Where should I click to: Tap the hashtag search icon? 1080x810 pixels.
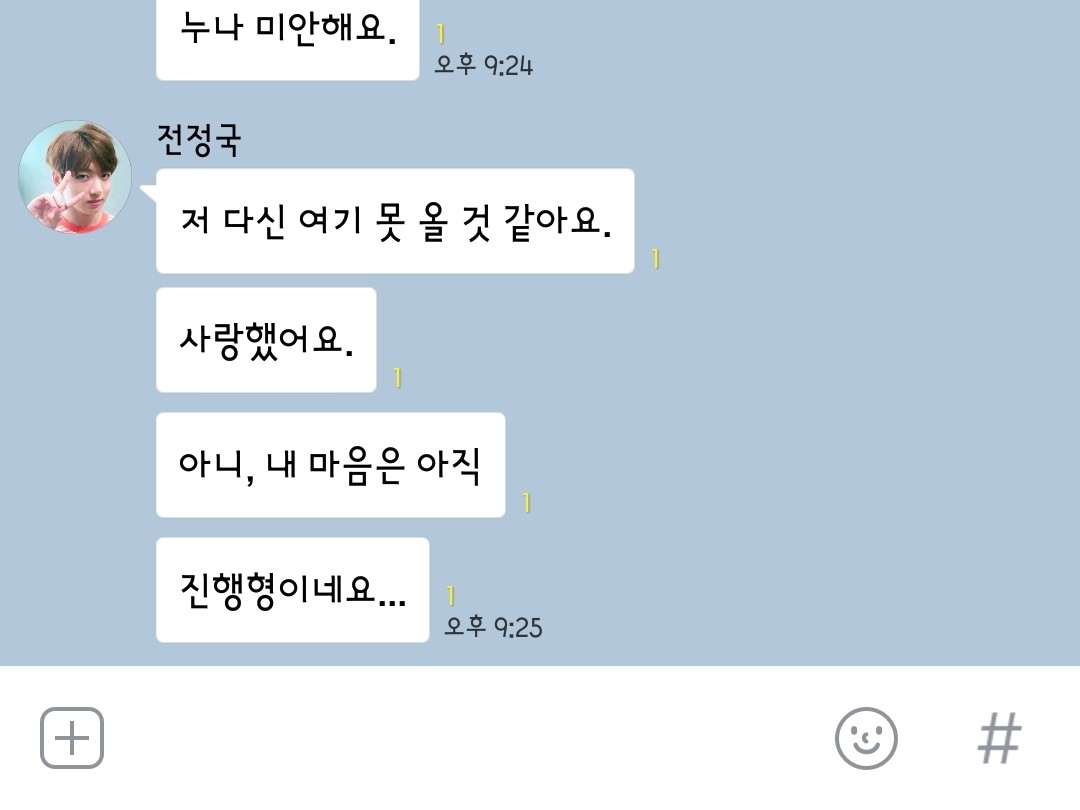(x=999, y=739)
